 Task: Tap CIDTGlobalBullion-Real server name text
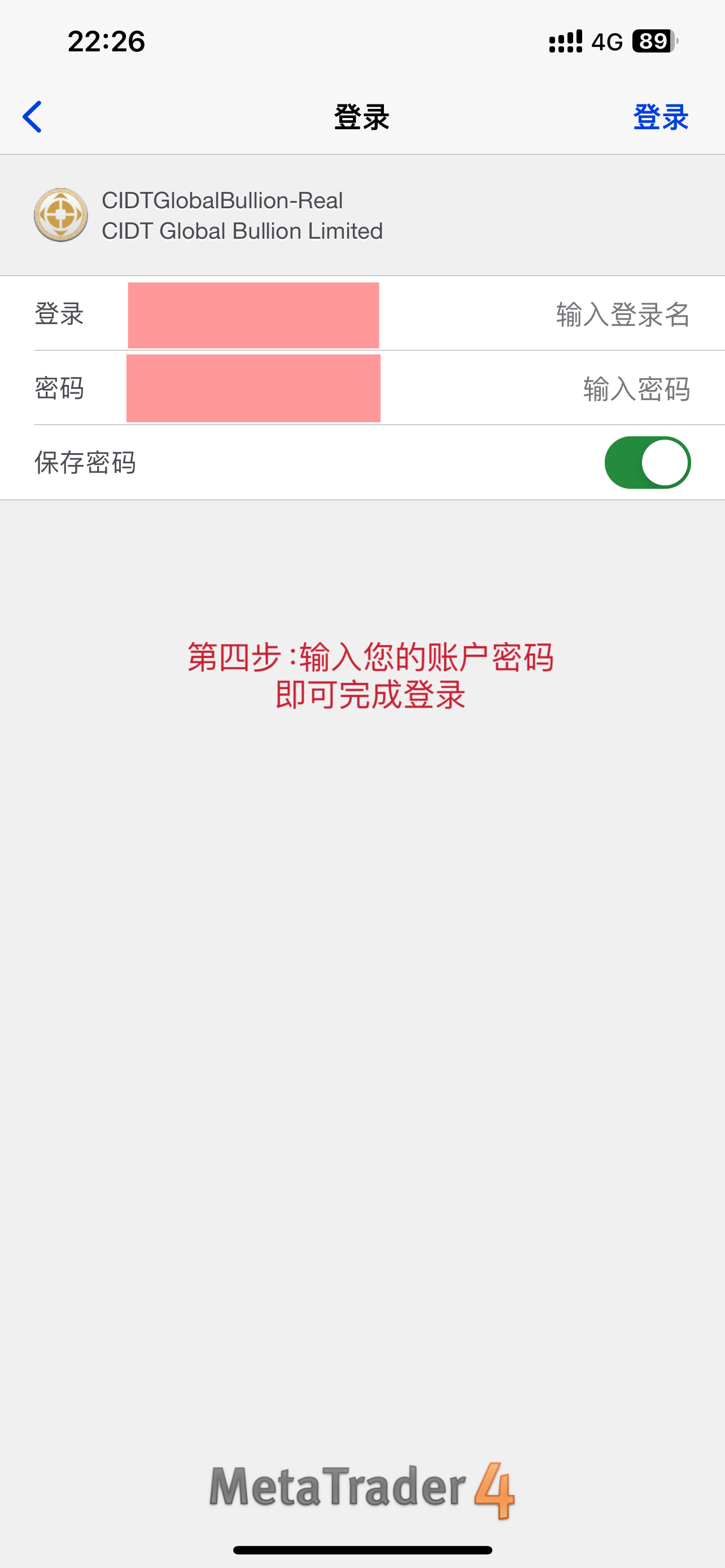pos(221,200)
